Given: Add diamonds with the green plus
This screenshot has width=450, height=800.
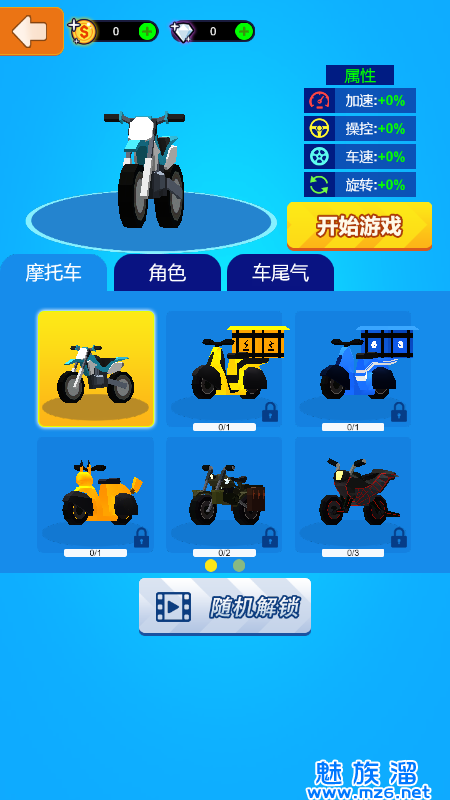Looking at the screenshot, I should [x=243, y=32].
